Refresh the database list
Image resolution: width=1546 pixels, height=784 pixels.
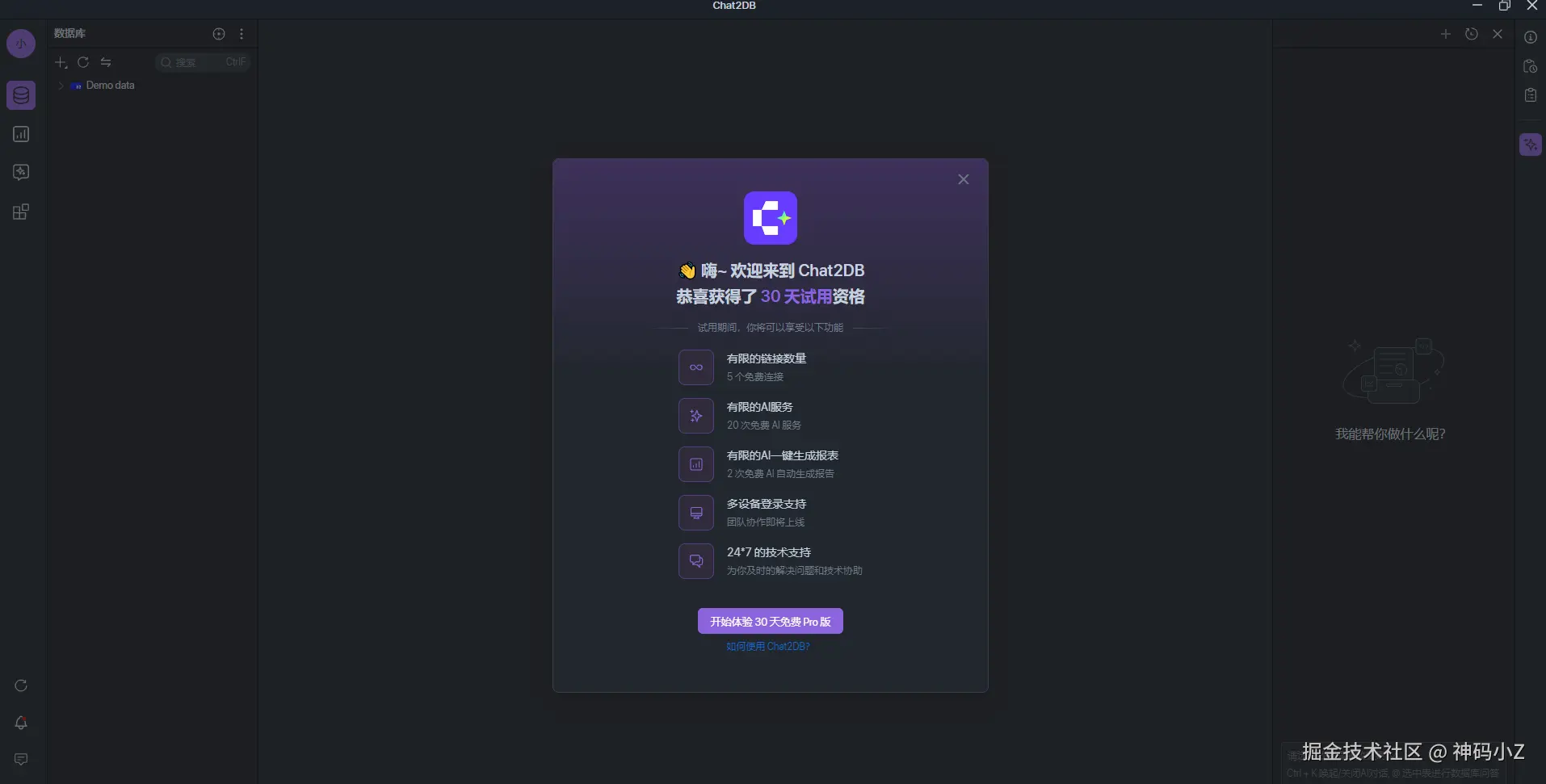(x=83, y=62)
